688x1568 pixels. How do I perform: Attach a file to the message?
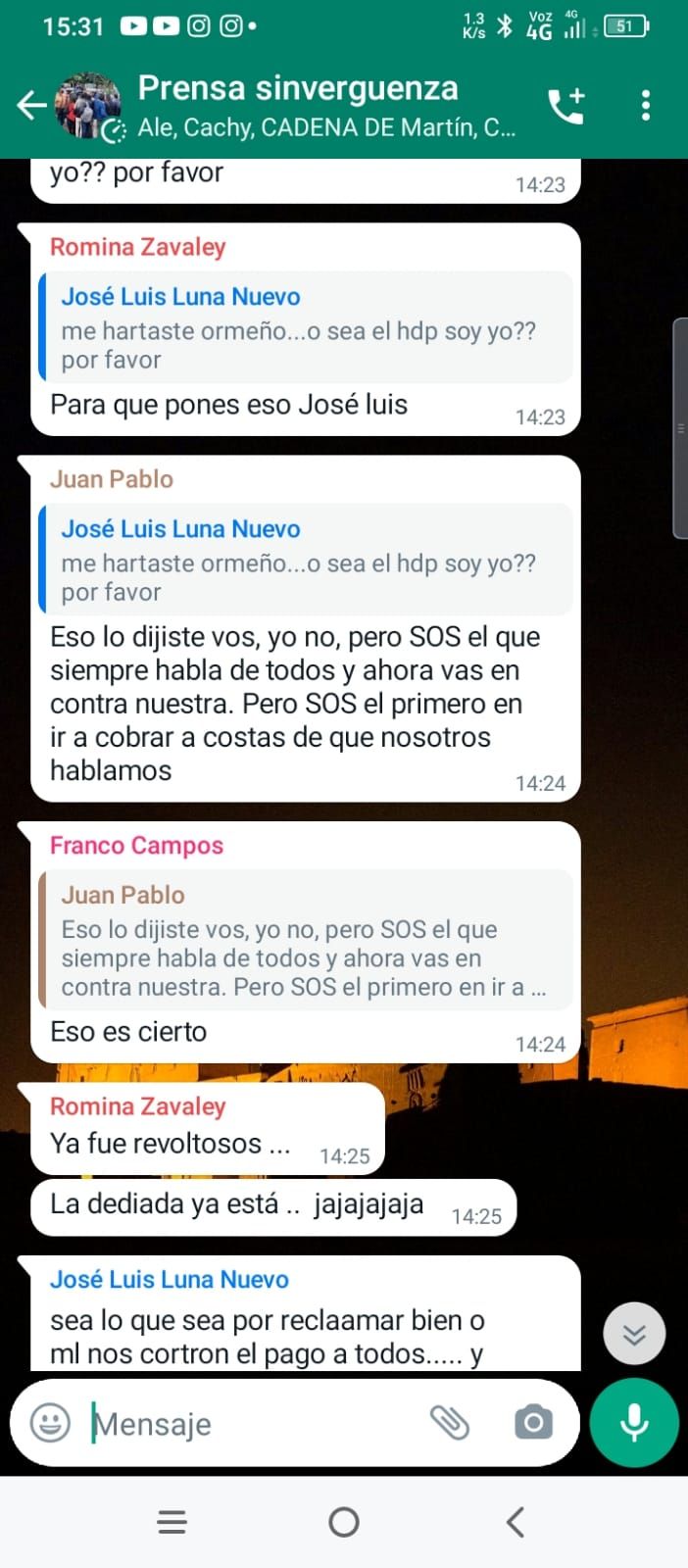point(450,1422)
